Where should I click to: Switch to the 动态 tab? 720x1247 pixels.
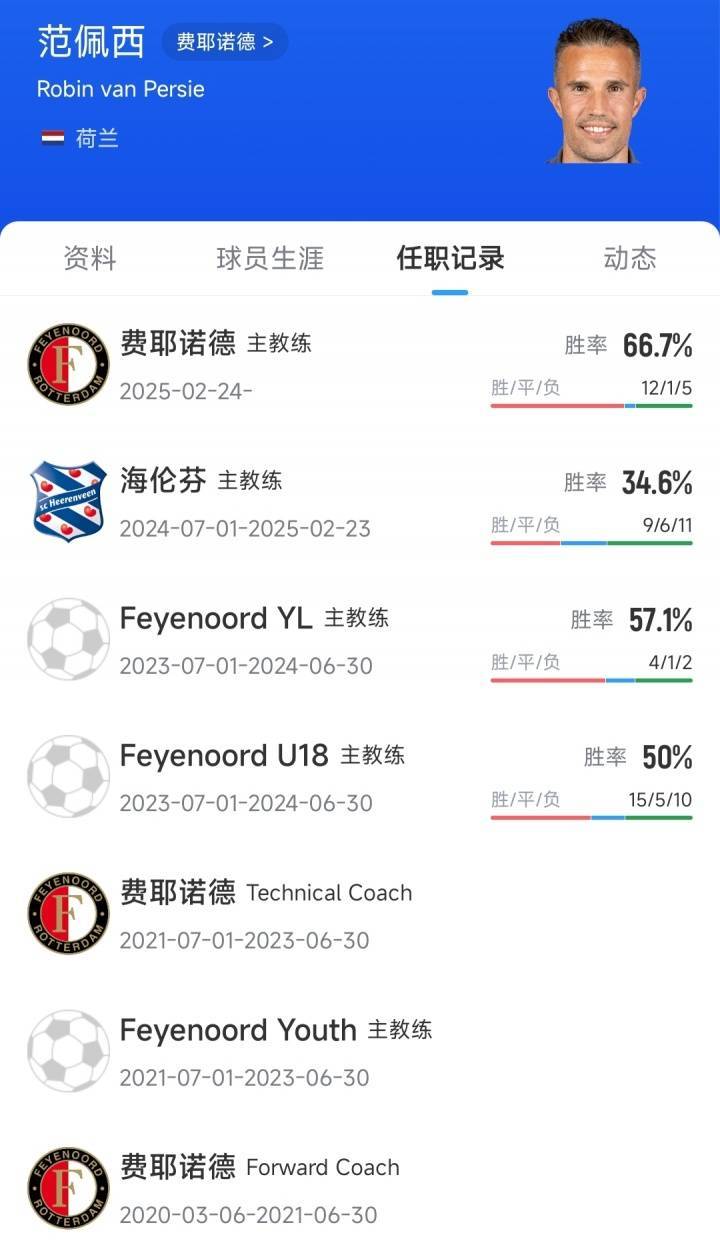pyautogui.click(x=630, y=258)
